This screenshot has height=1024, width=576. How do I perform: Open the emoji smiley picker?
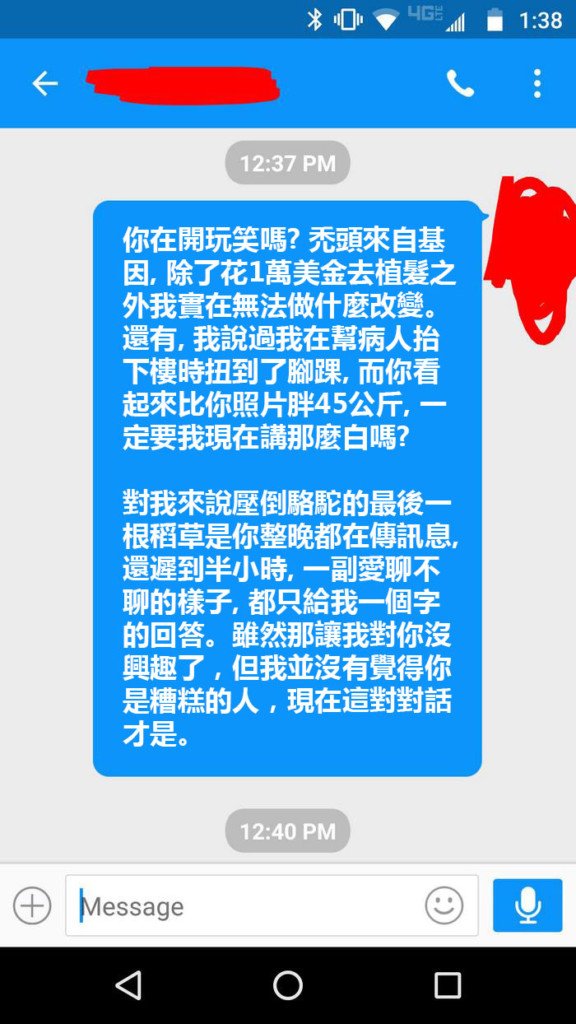tap(444, 906)
